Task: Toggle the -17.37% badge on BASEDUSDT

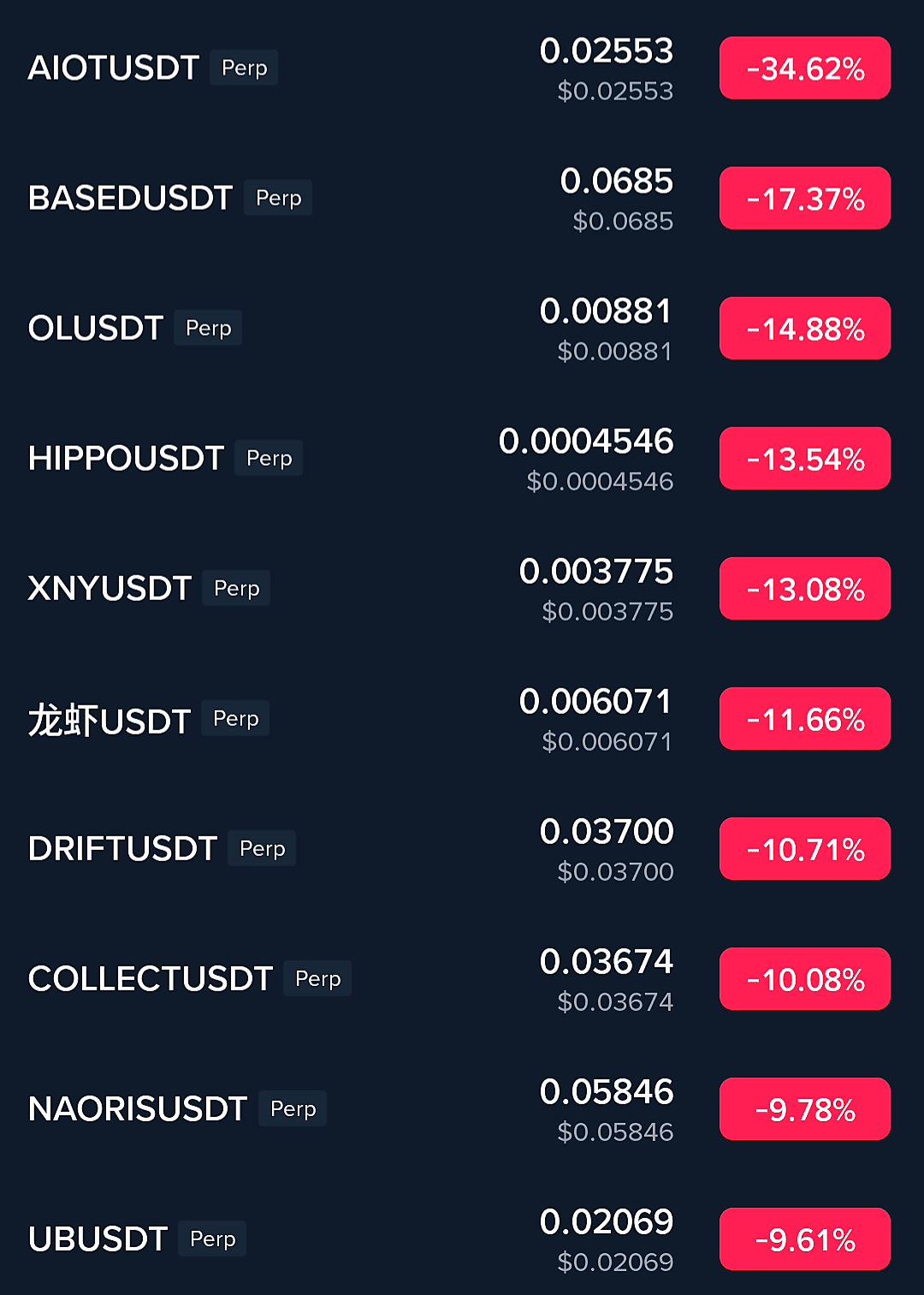Action: click(x=804, y=199)
